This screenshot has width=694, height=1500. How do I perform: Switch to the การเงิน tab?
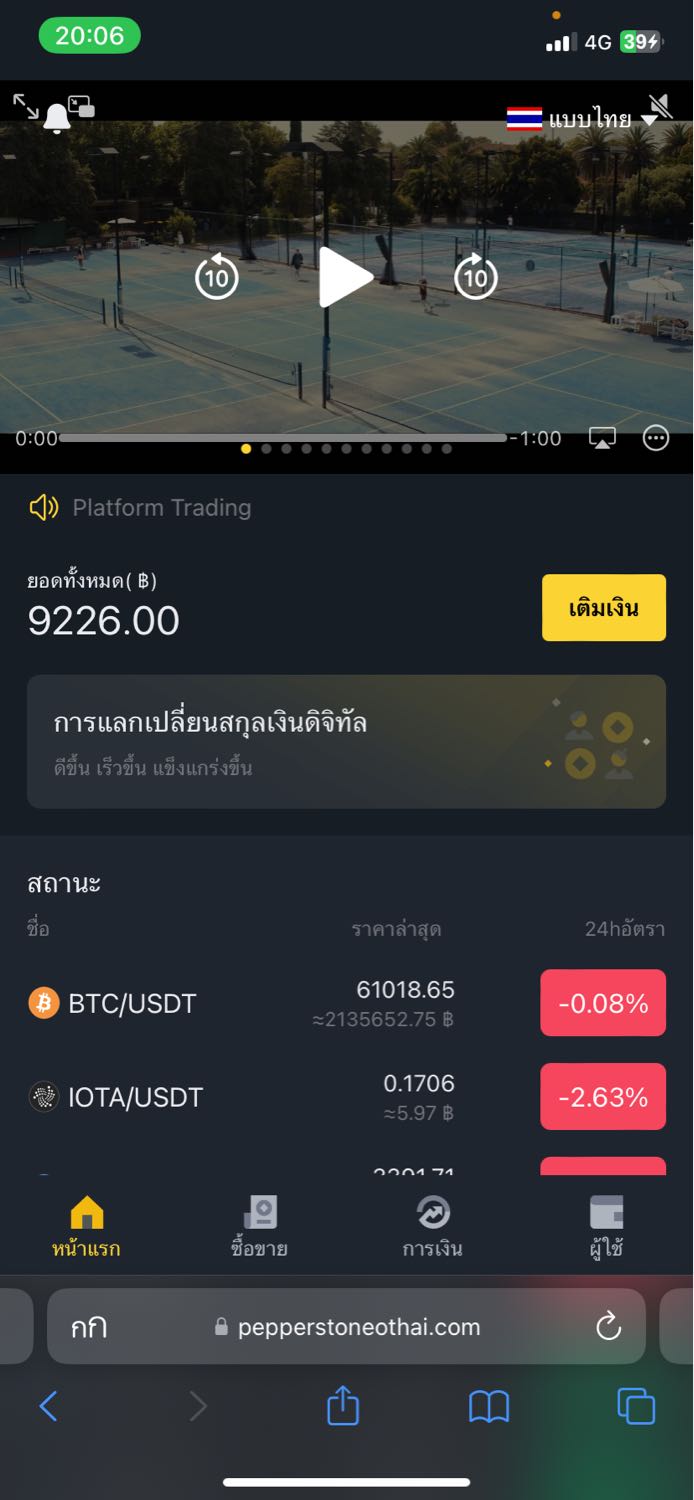[x=432, y=1227]
